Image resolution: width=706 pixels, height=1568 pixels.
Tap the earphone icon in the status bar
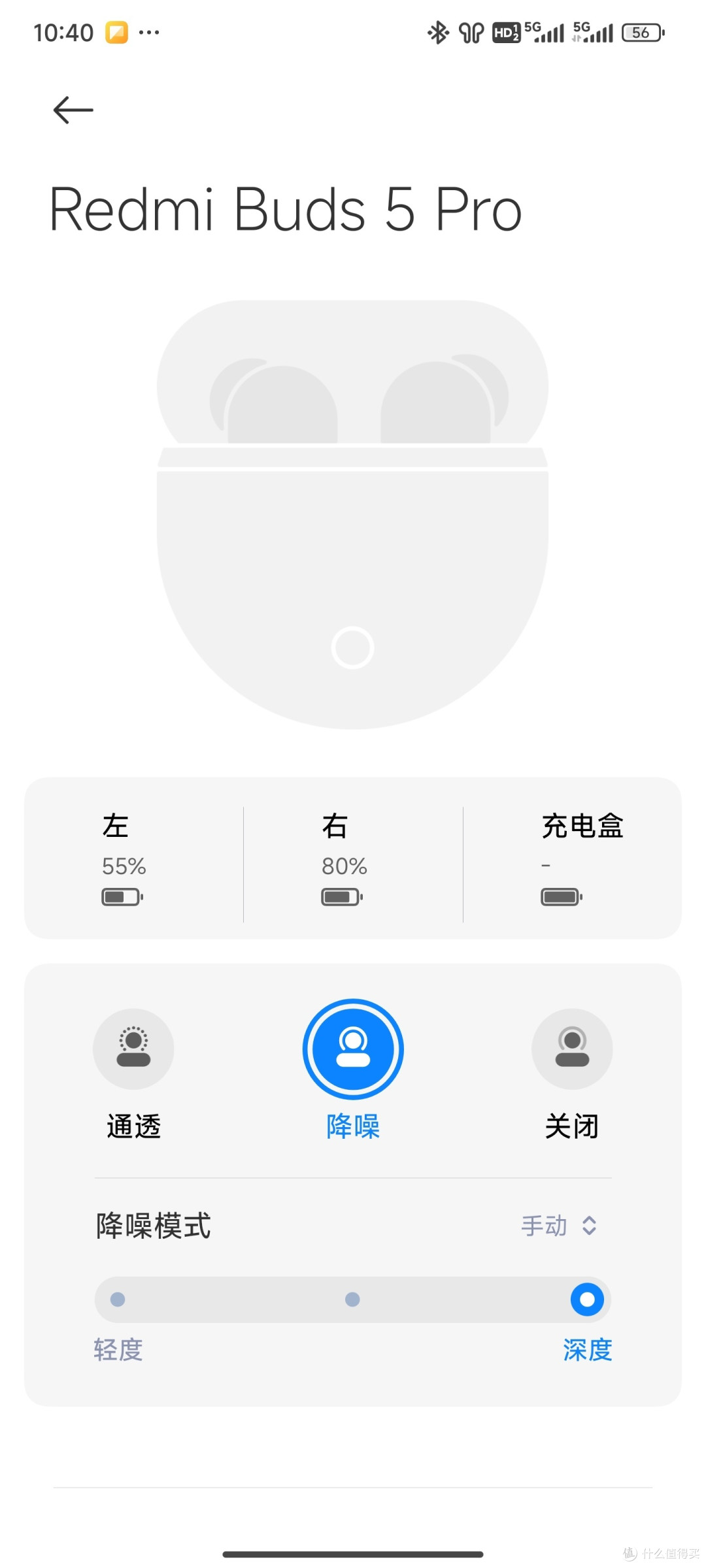(471, 31)
